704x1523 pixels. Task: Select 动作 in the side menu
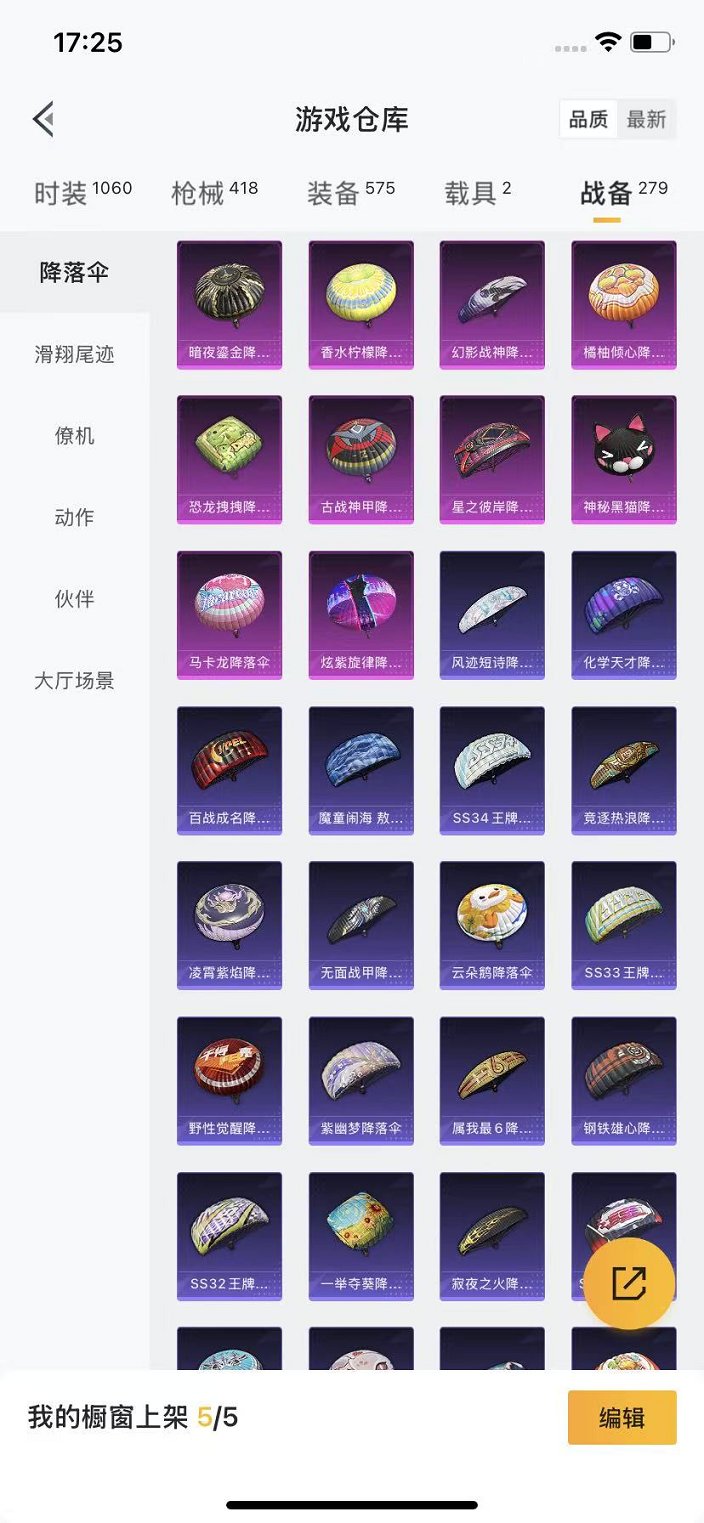click(x=75, y=517)
